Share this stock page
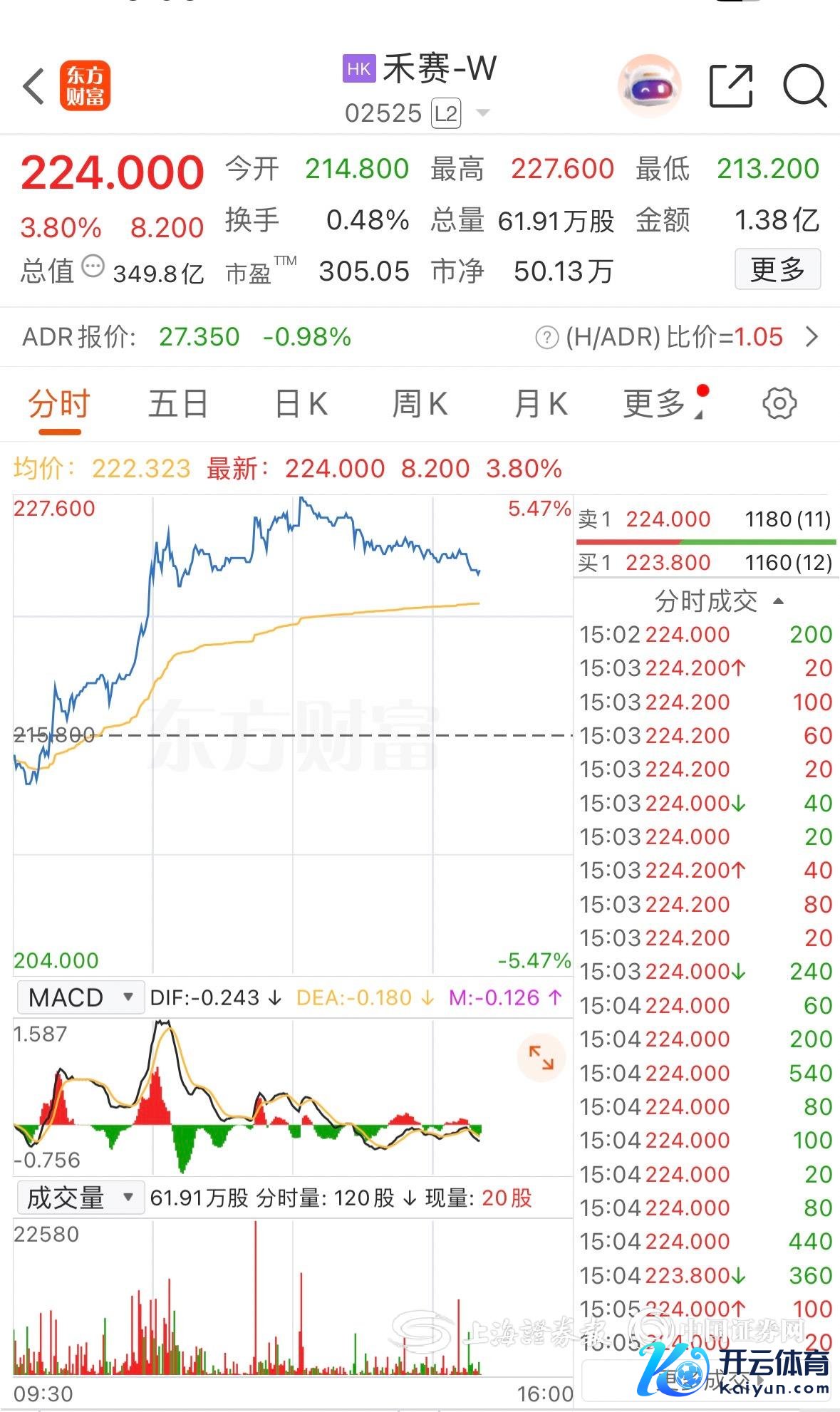 tap(731, 87)
